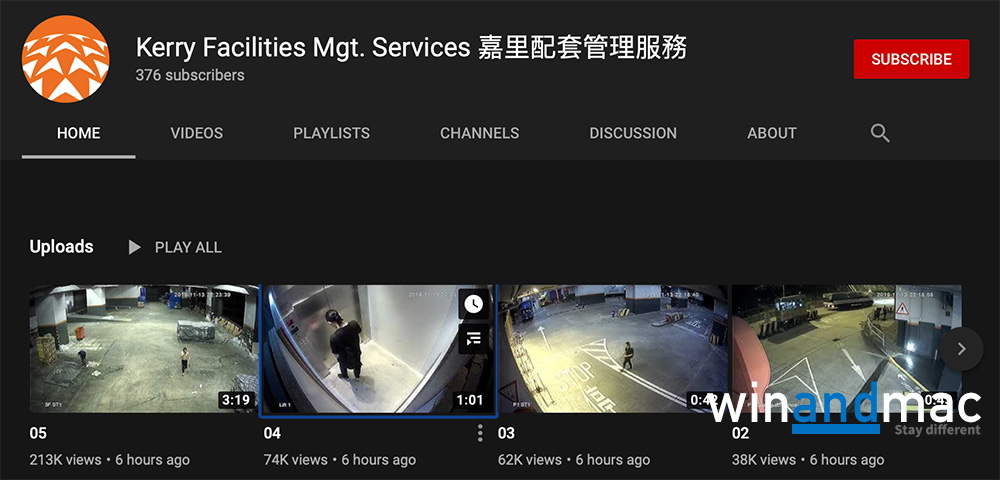Image resolution: width=1000 pixels, height=480 pixels.
Task: Play all uploads
Action: (x=175, y=247)
